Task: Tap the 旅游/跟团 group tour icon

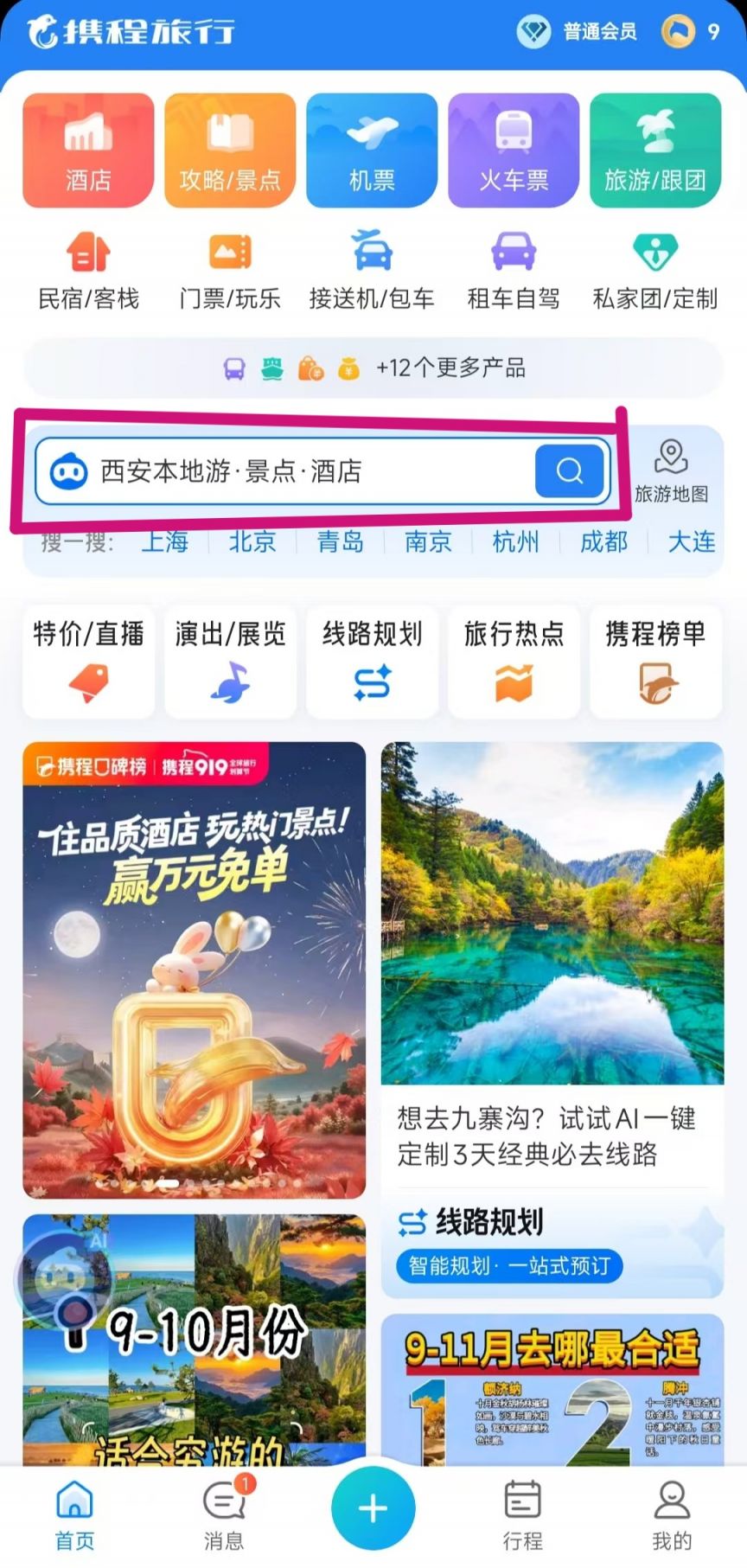Action: pos(655,149)
